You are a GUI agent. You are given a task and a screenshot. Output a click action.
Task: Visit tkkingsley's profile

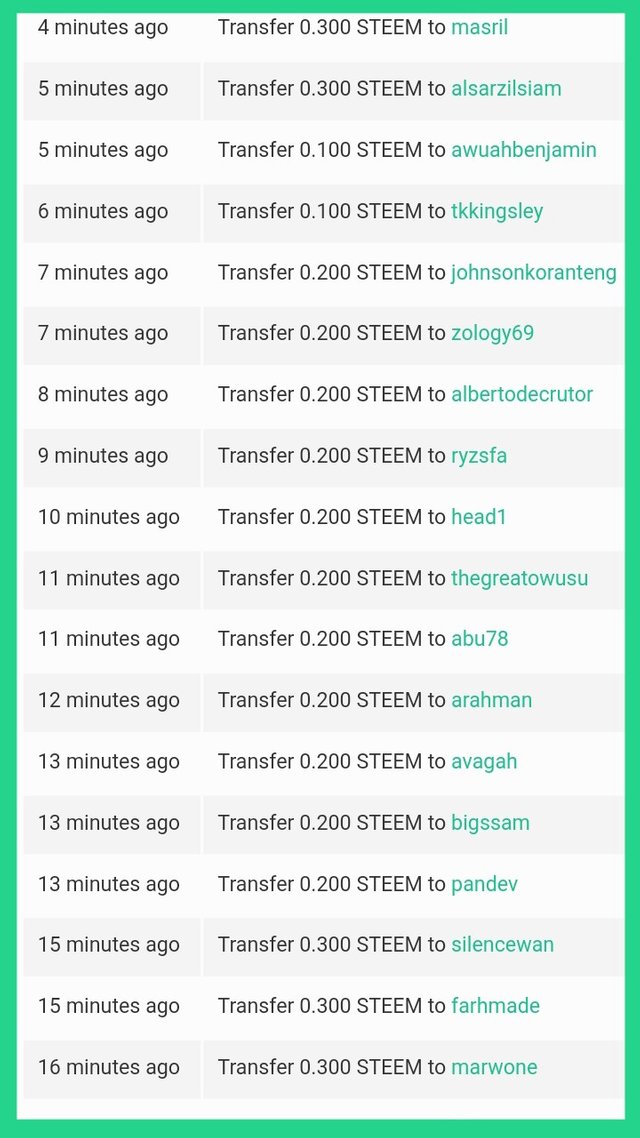[497, 211]
